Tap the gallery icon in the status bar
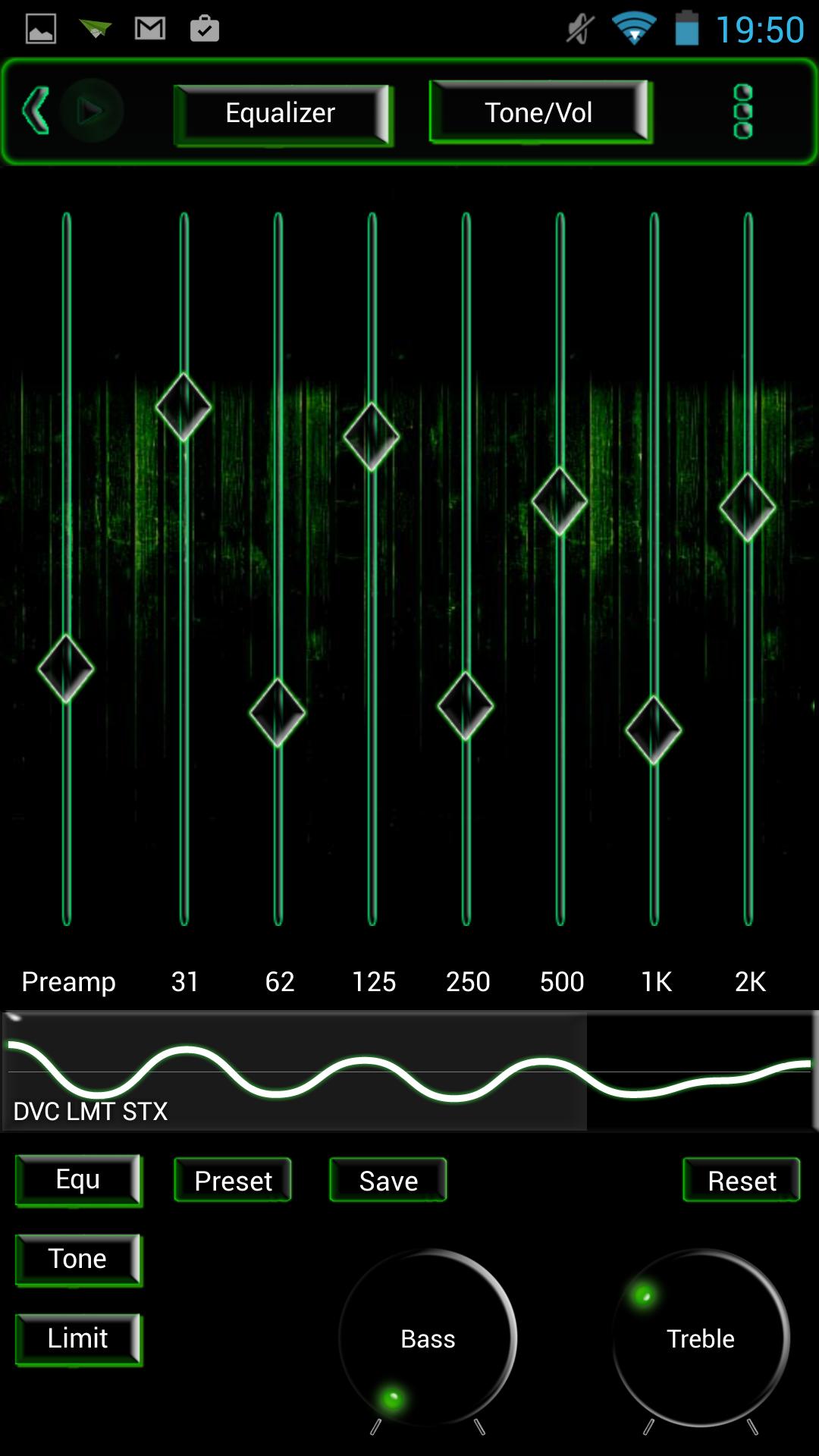The image size is (819, 1456). pyautogui.click(x=39, y=29)
